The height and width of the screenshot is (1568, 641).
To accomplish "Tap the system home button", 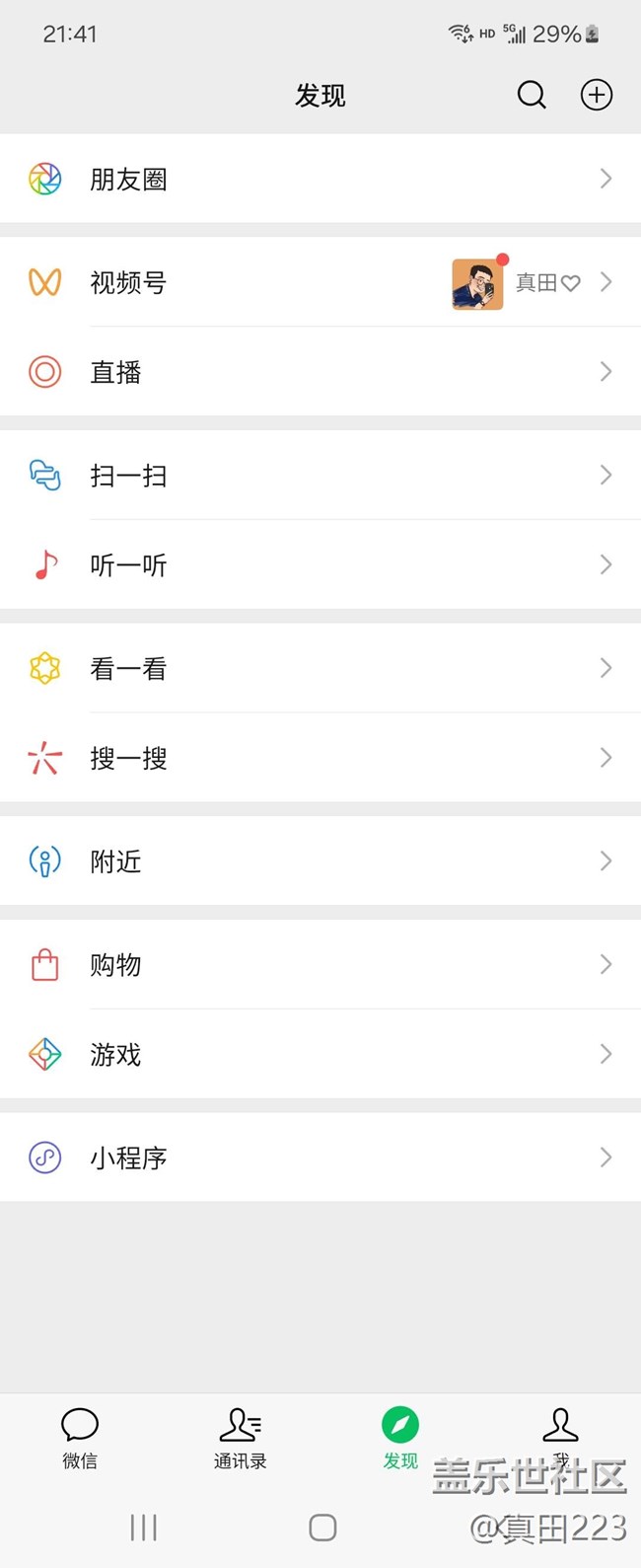I will click(322, 1528).
